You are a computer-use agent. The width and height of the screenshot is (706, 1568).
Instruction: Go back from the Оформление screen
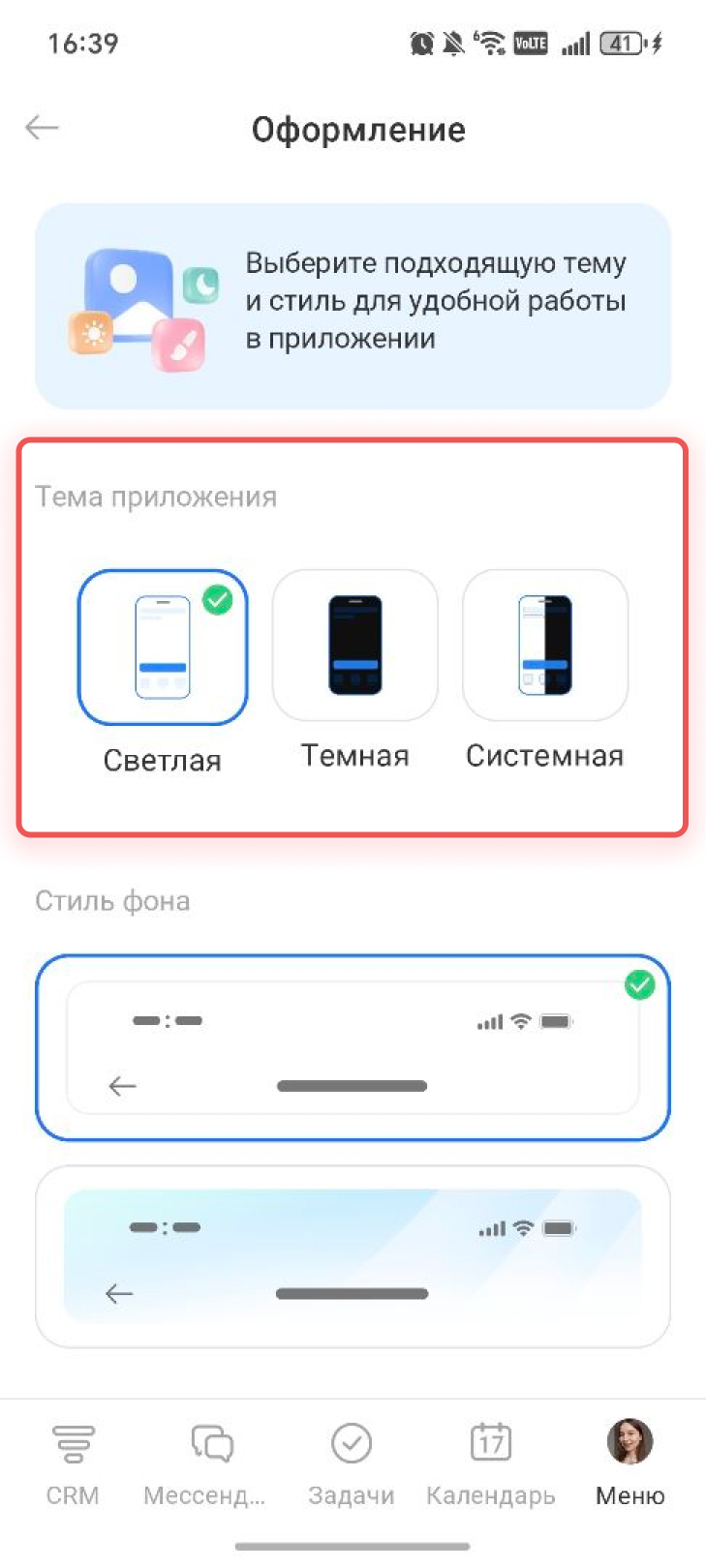point(43,128)
